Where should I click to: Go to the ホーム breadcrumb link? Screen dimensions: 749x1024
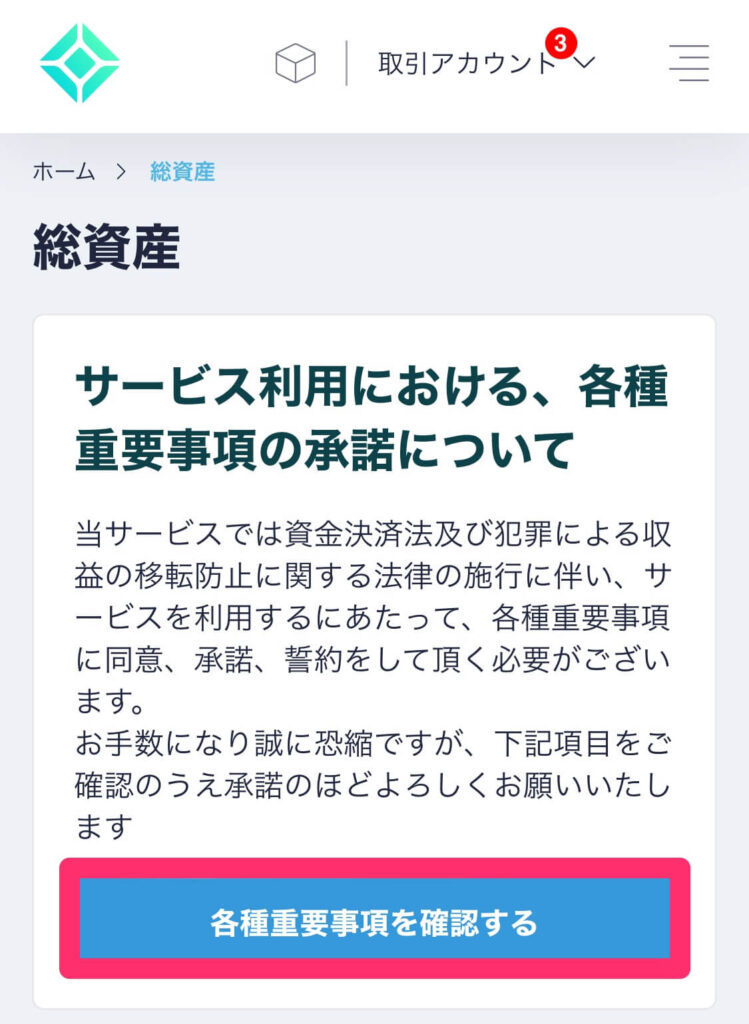coord(64,172)
